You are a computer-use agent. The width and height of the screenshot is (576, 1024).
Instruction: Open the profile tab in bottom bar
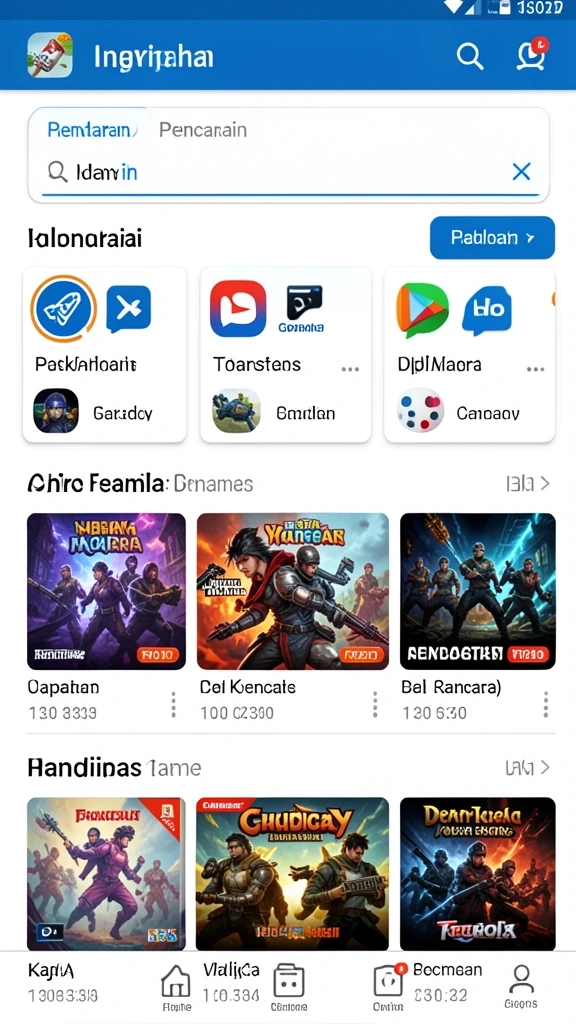click(x=520, y=986)
